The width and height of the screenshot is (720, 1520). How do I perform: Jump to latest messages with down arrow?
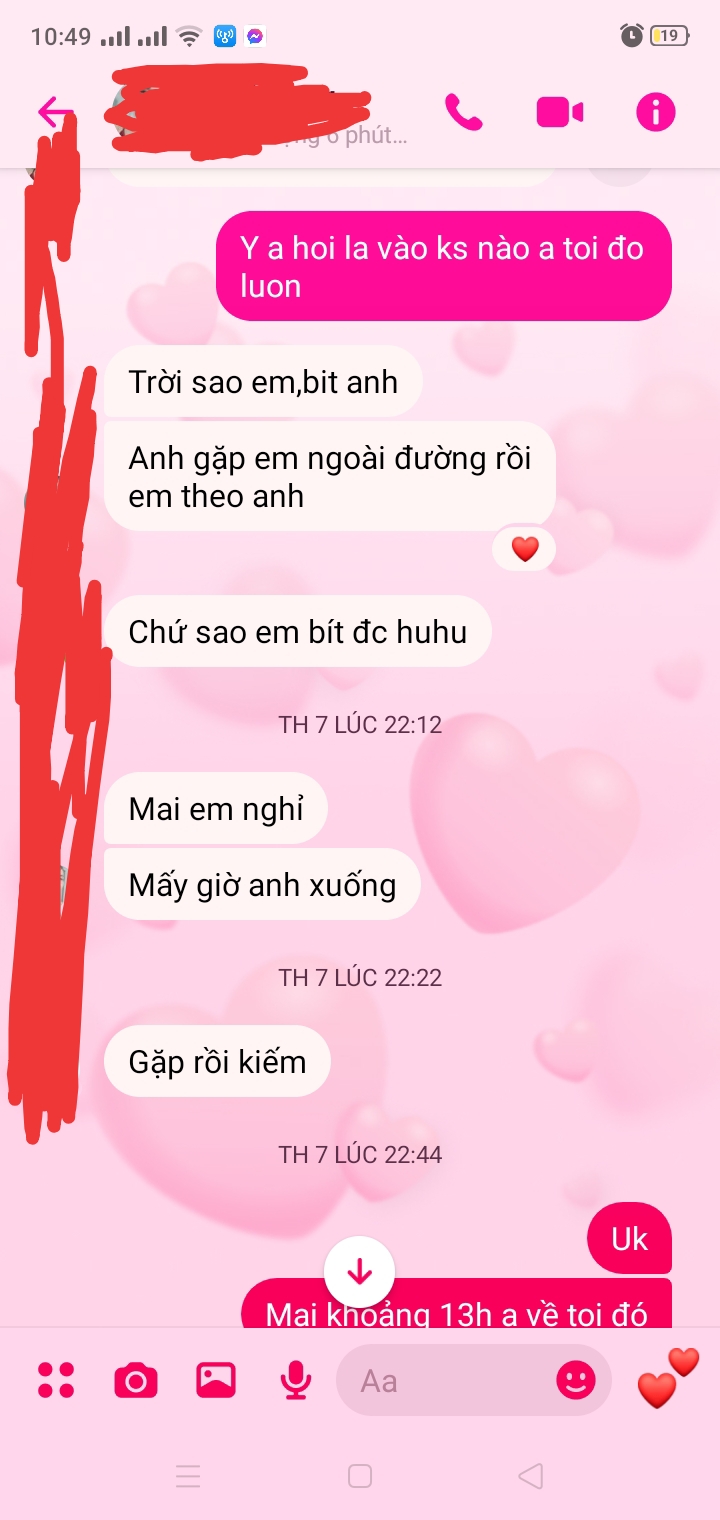(x=359, y=1272)
